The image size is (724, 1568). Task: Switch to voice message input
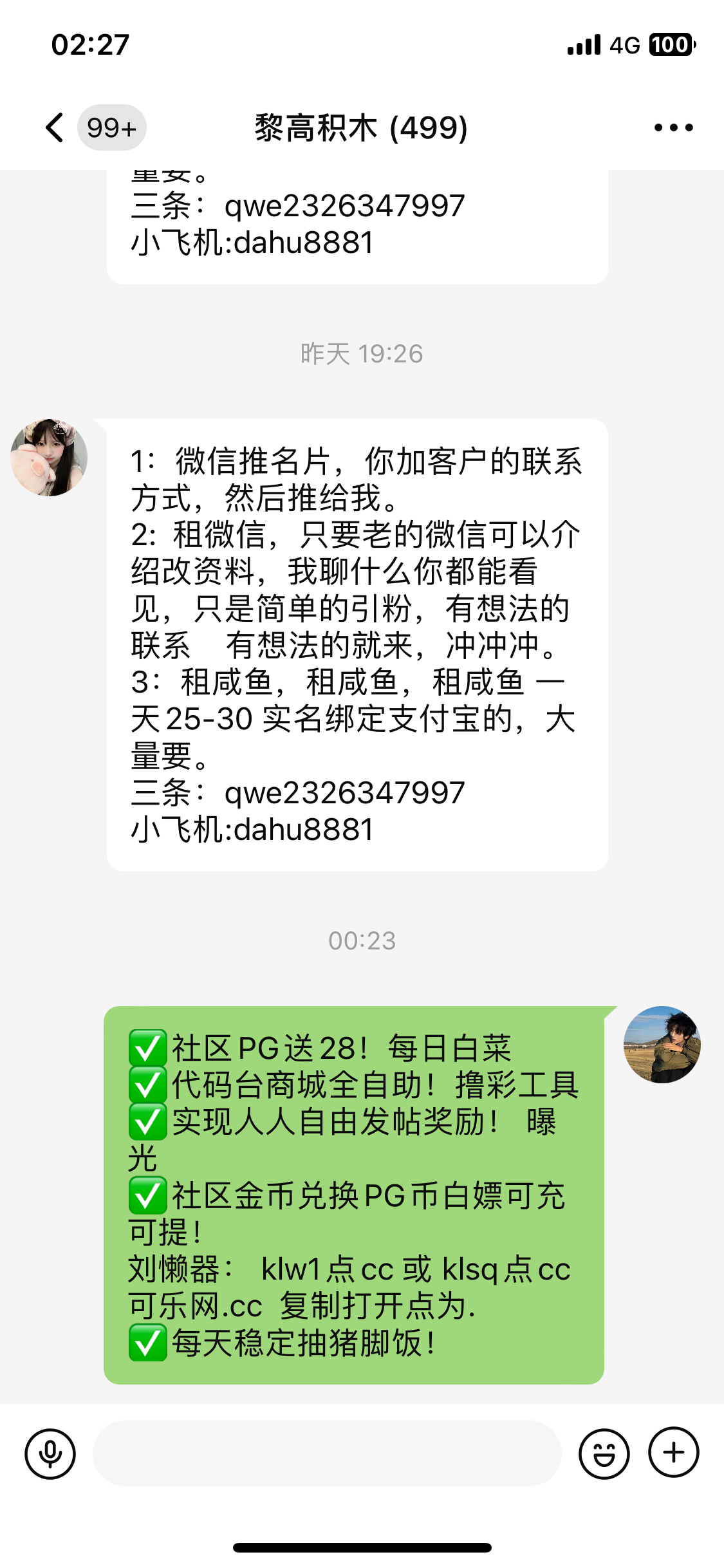(x=50, y=1453)
